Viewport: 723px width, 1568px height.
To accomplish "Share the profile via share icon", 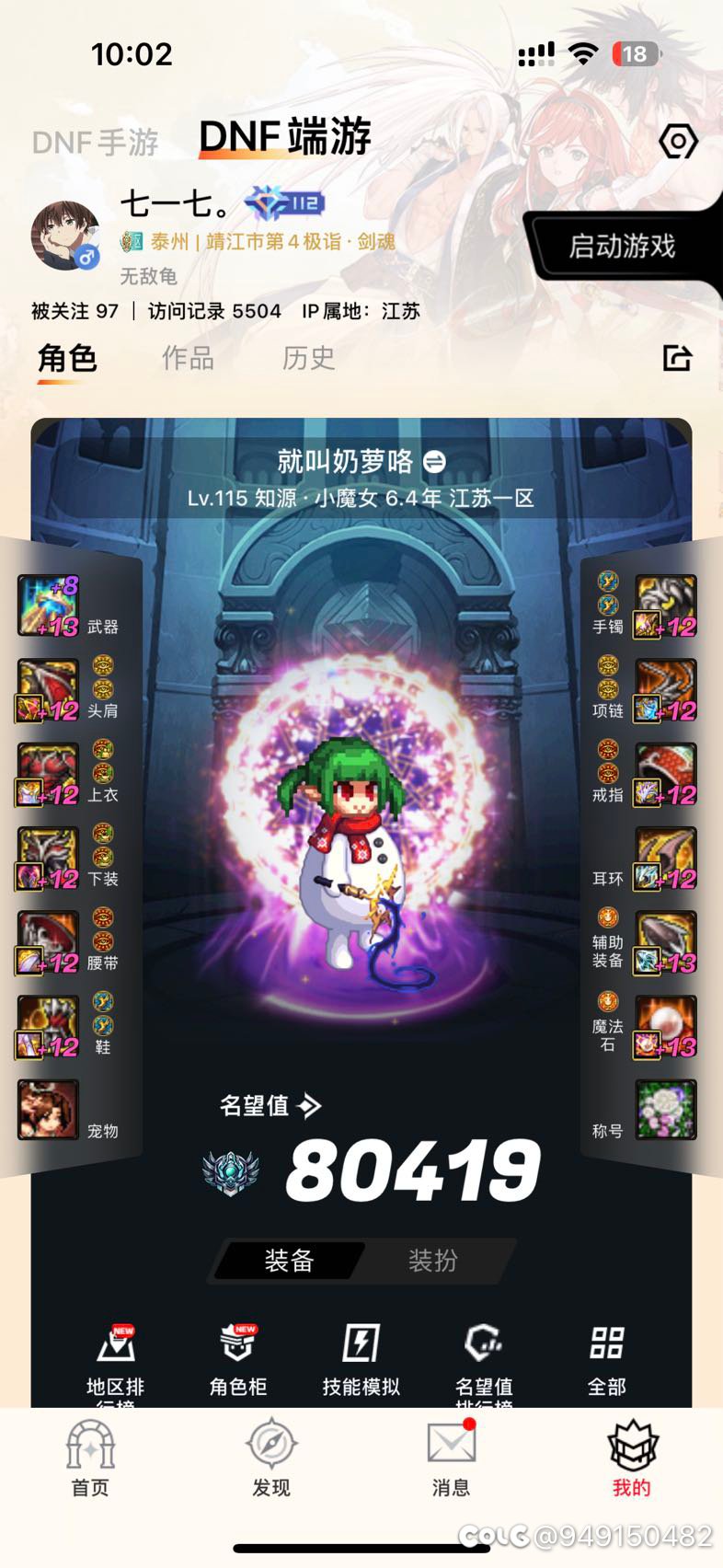I will tap(677, 358).
